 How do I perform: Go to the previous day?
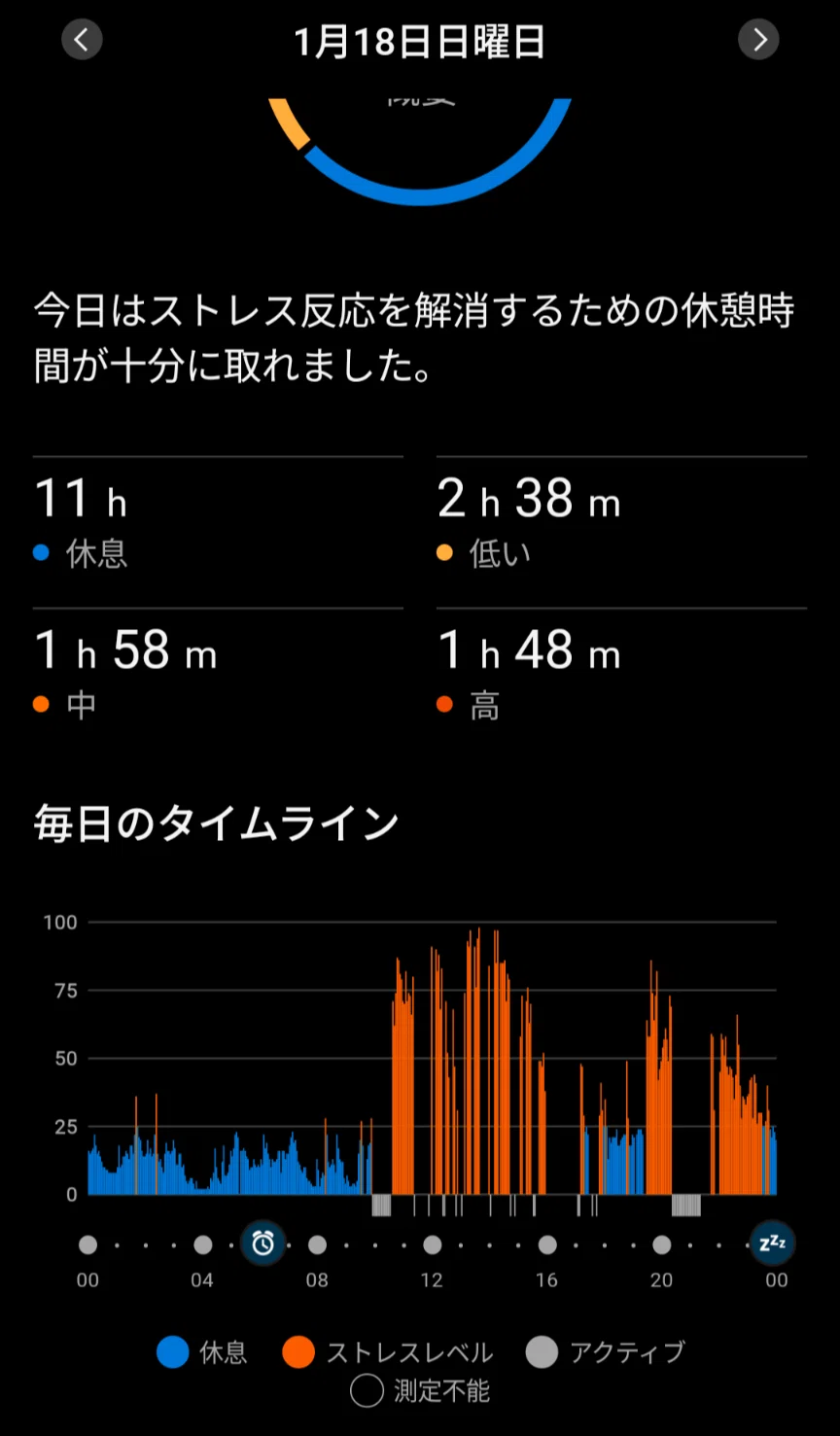(82, 40)
